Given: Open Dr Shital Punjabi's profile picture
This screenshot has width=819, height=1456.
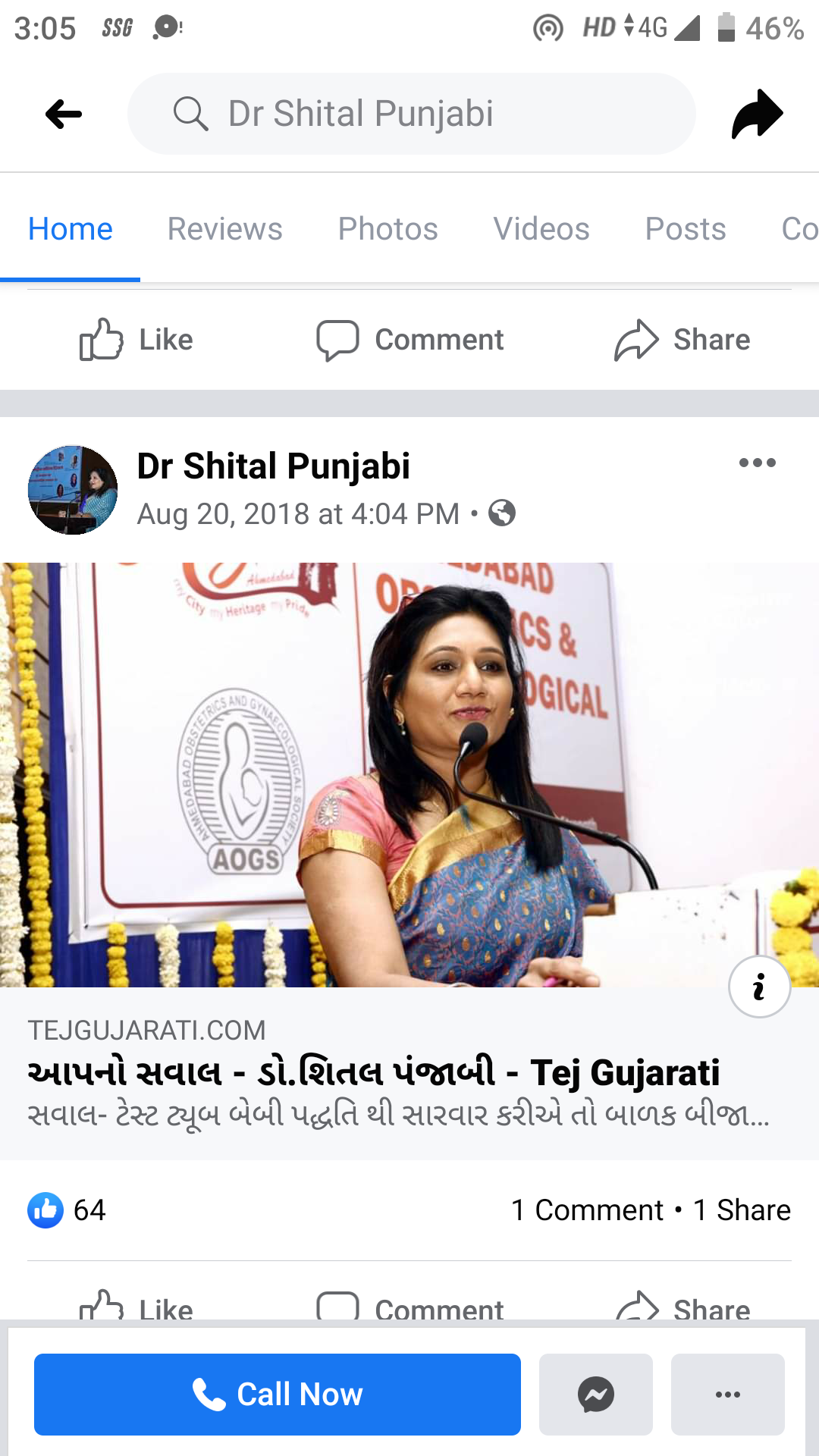Looking at the screenshot, I should click(x=73, y=490).
